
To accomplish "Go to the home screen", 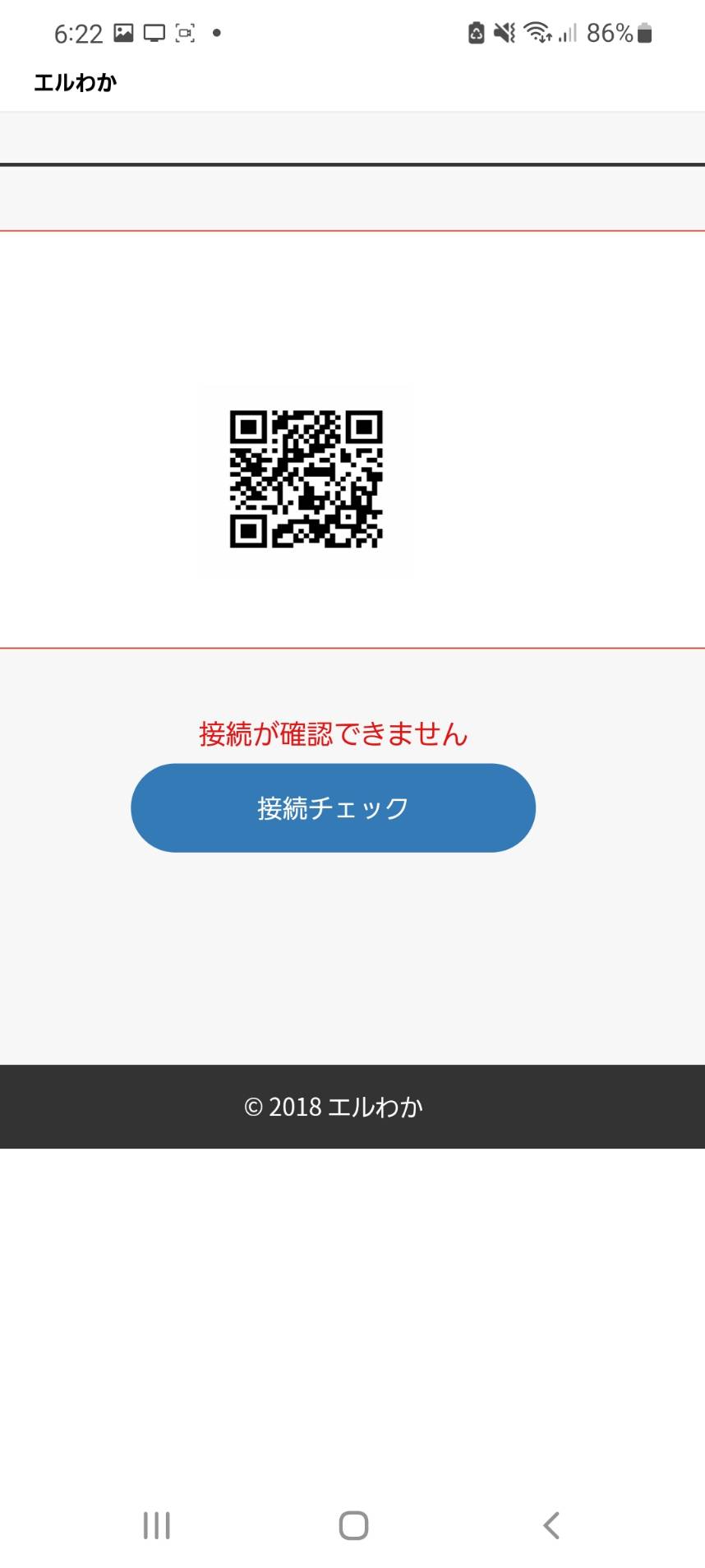I will [353, 1525].
